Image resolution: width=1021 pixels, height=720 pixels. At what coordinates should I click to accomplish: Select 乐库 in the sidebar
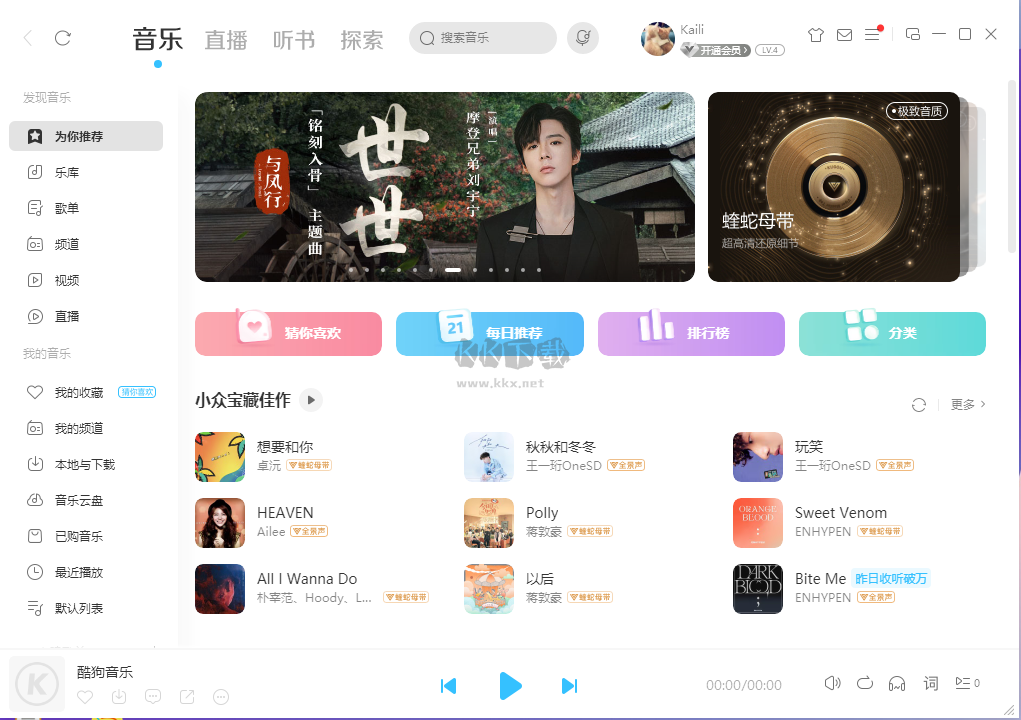click(x=67, y=172)
